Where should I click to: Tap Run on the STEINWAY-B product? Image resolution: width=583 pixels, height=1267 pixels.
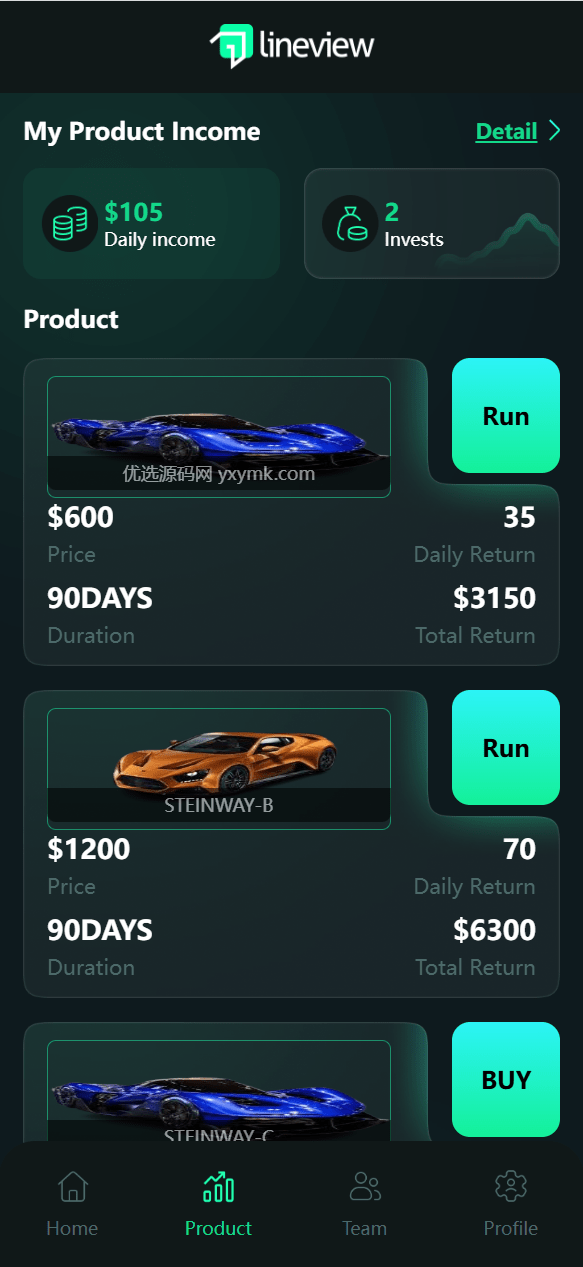click(506, 747)
